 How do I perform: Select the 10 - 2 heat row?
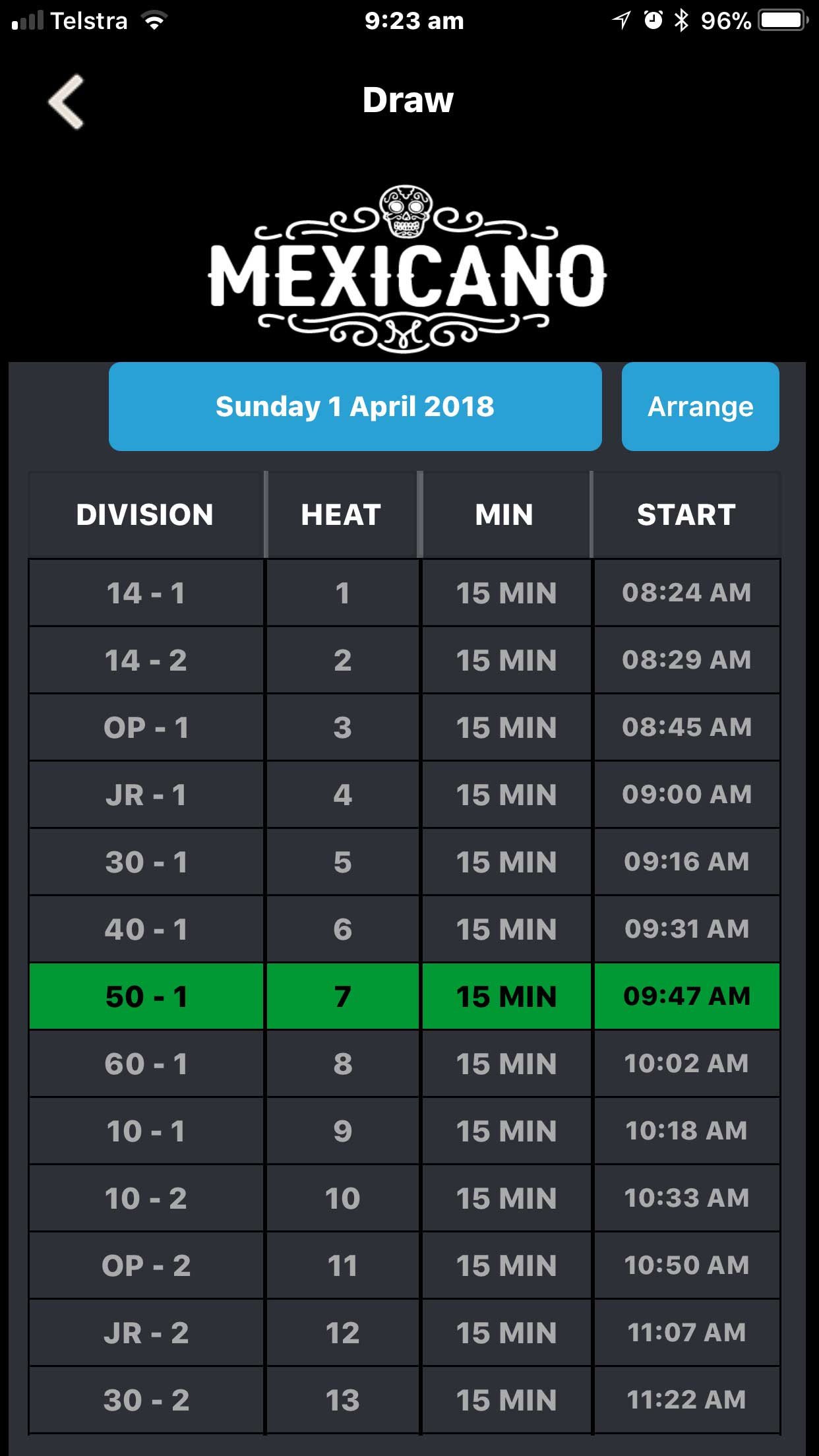click(404, 1198)
